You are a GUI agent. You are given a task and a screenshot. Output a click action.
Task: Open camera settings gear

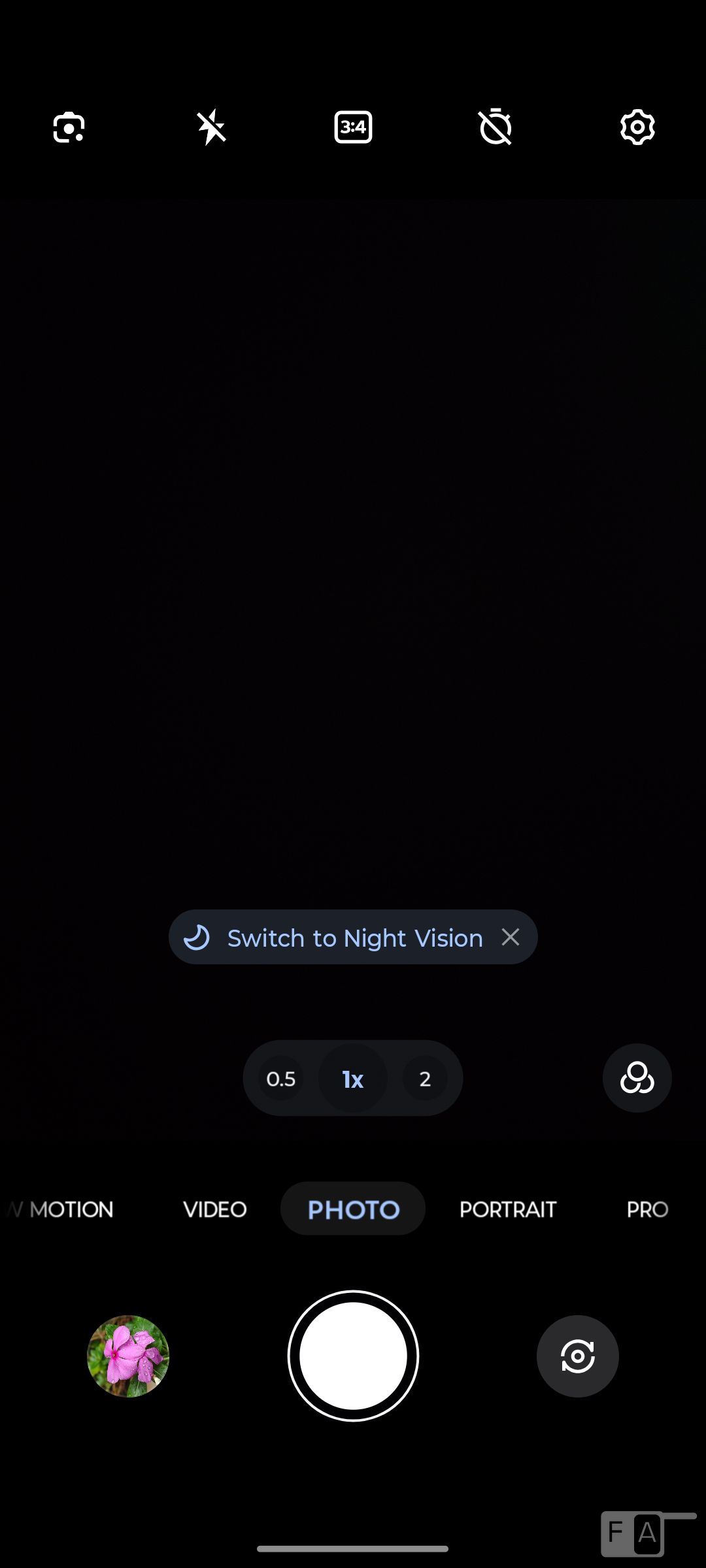coord(637,127)
